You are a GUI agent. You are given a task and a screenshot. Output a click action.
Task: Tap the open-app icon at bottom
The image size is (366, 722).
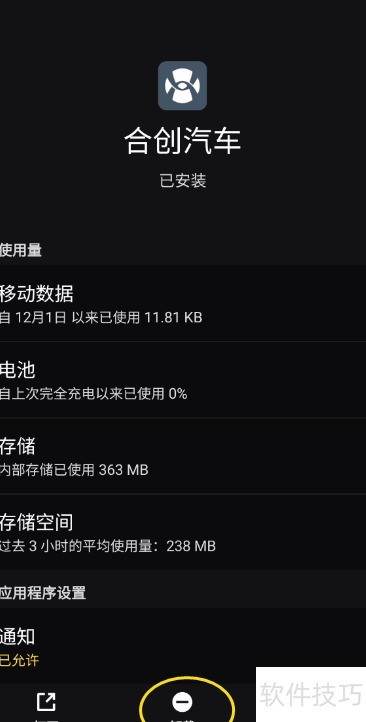tap(46, 702)
